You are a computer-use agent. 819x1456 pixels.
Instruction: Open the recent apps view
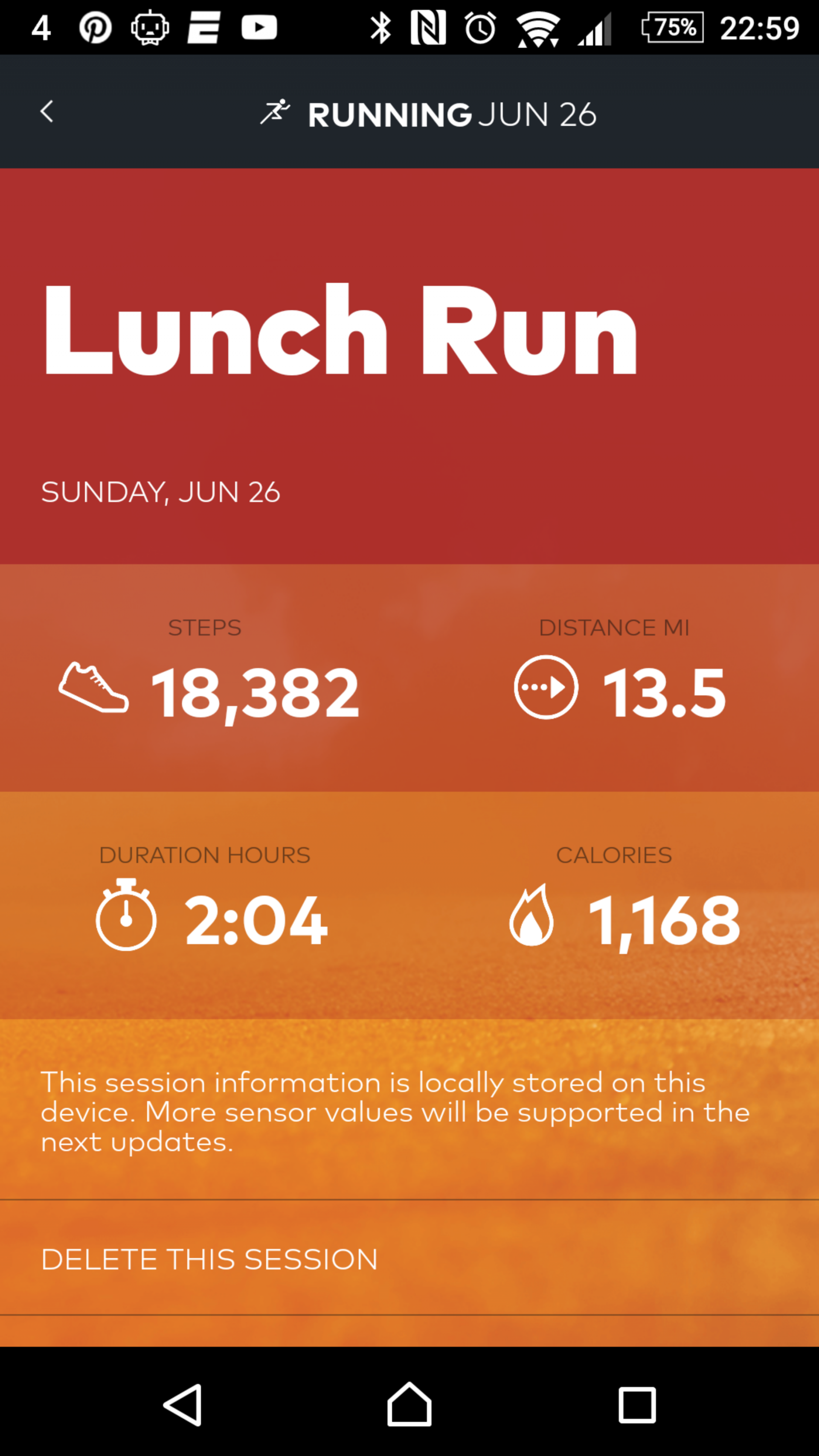pyautogui.click(x=637, y=1405)
